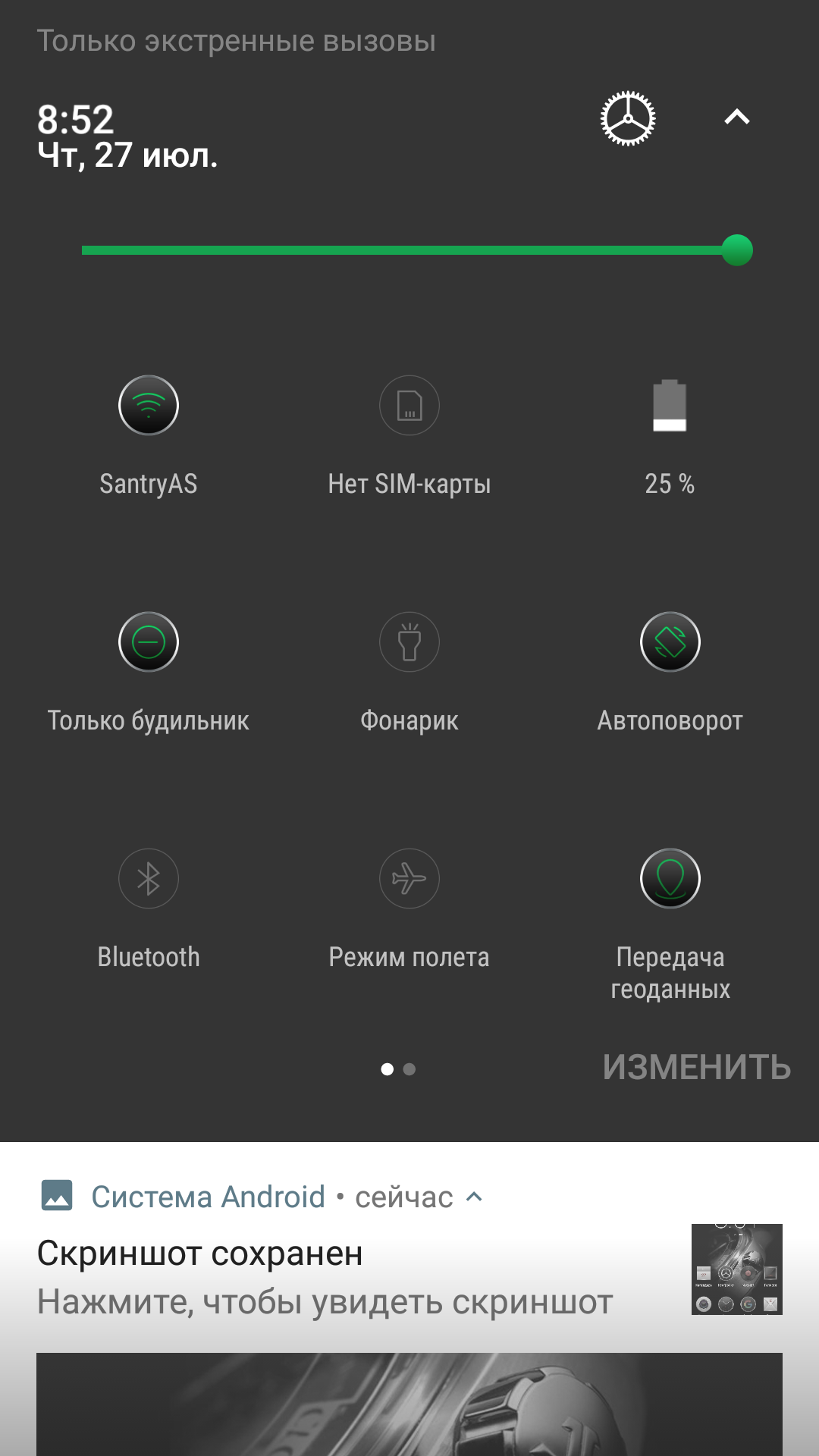Go to second quick settings page dot
Viewport: 819px width, 1456px height.
409,1069
